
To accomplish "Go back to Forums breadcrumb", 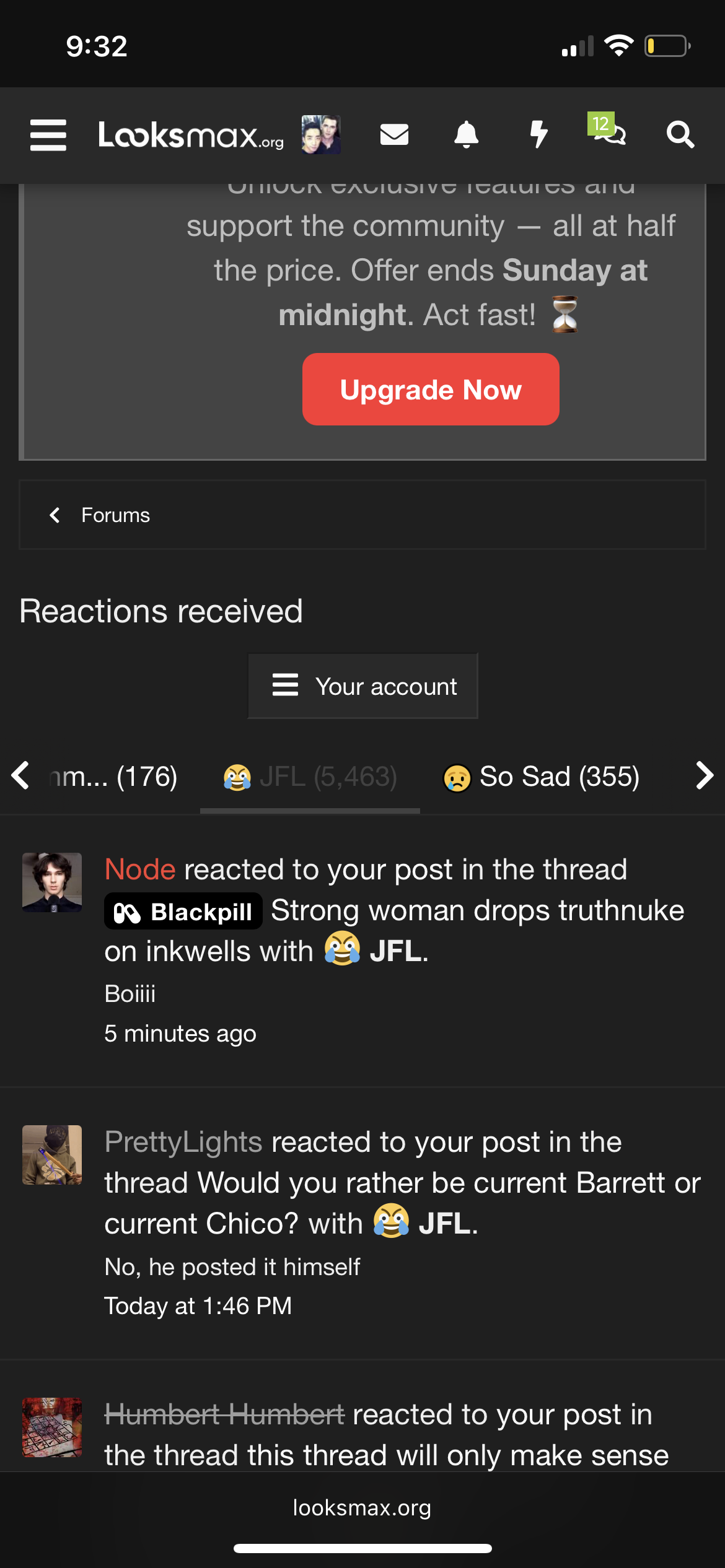I will (x=115, y=515).
